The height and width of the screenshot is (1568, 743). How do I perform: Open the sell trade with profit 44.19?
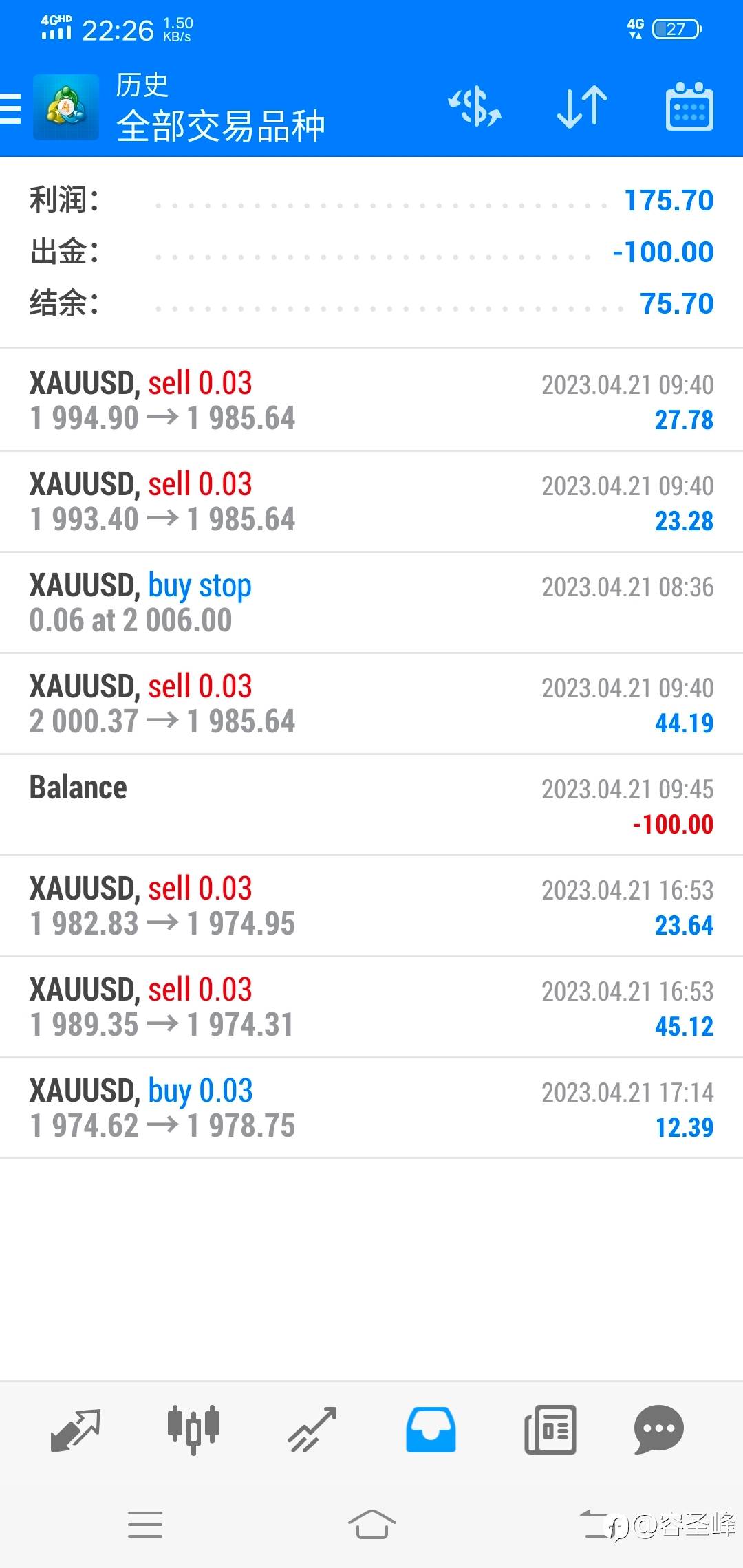coord(371,704)
